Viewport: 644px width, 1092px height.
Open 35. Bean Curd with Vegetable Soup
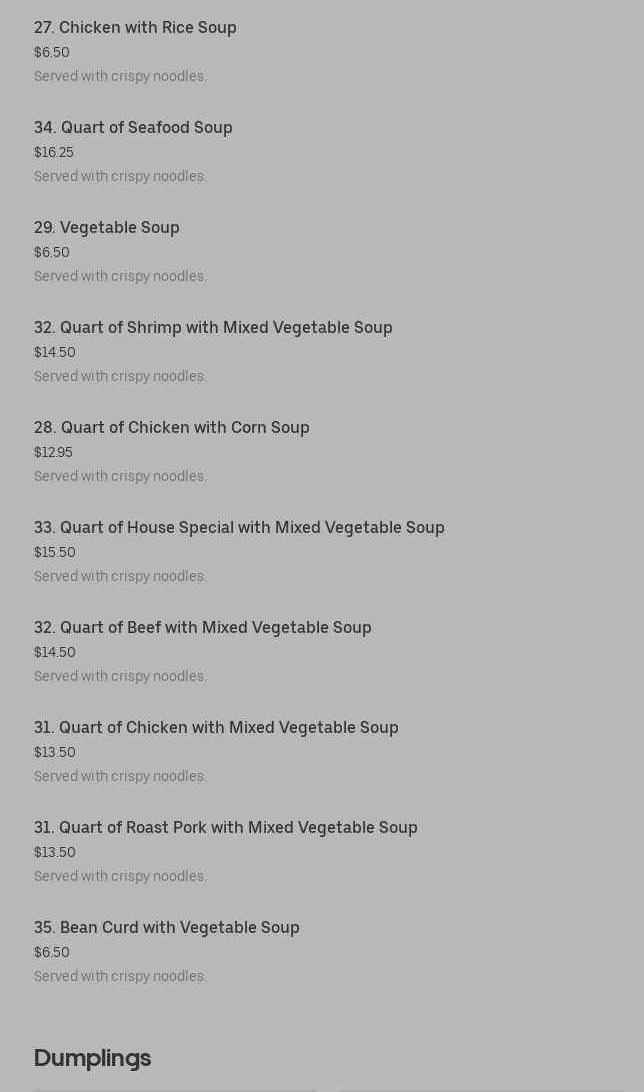pyautogui.click(x=166, y=928)
